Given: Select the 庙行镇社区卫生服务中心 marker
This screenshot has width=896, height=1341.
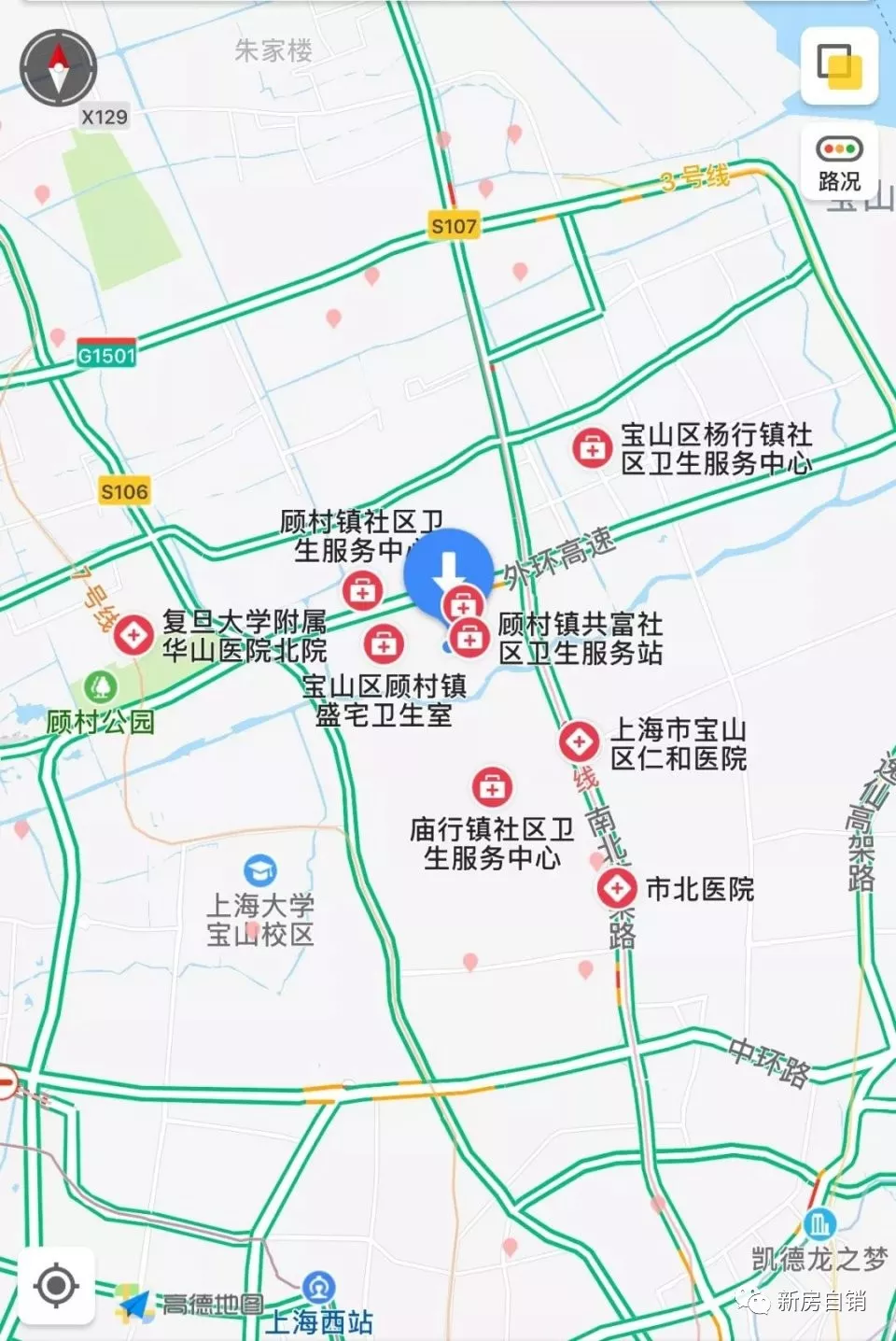Looking at the screenshot, I should (x=491, y=788).
